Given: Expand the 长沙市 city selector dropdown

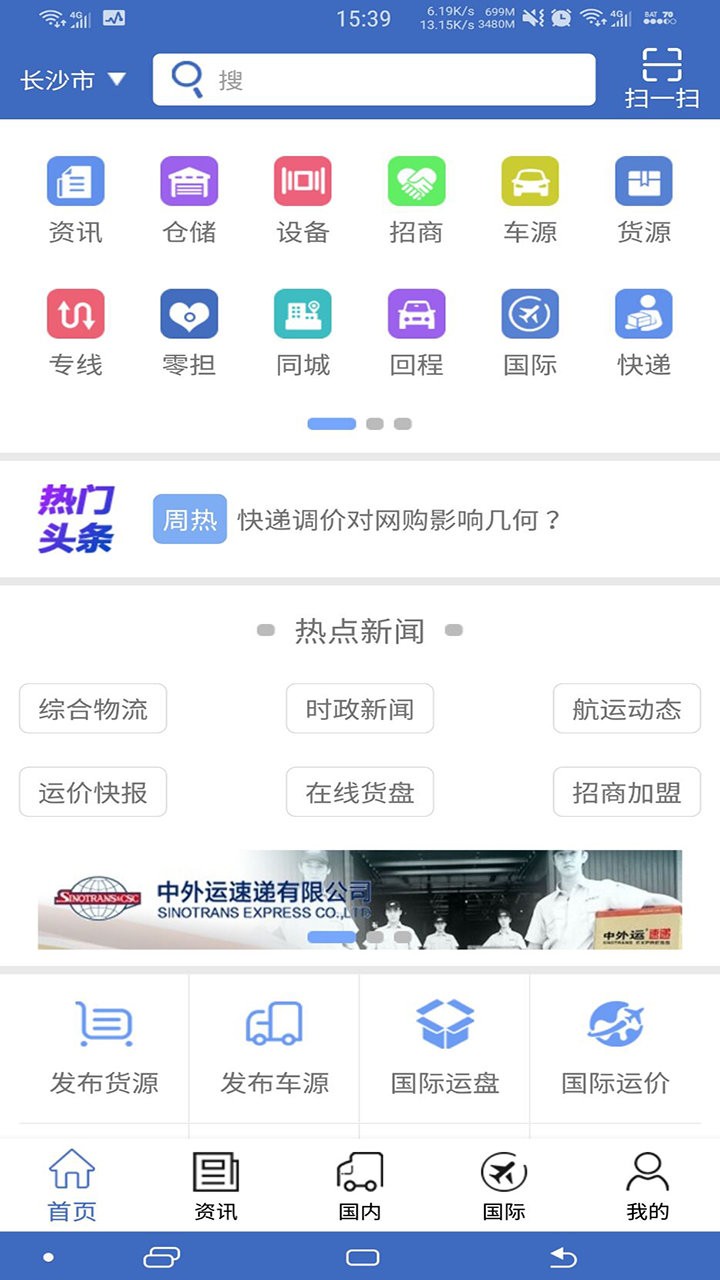Looking at the screenshot, I should pos(68,80).
